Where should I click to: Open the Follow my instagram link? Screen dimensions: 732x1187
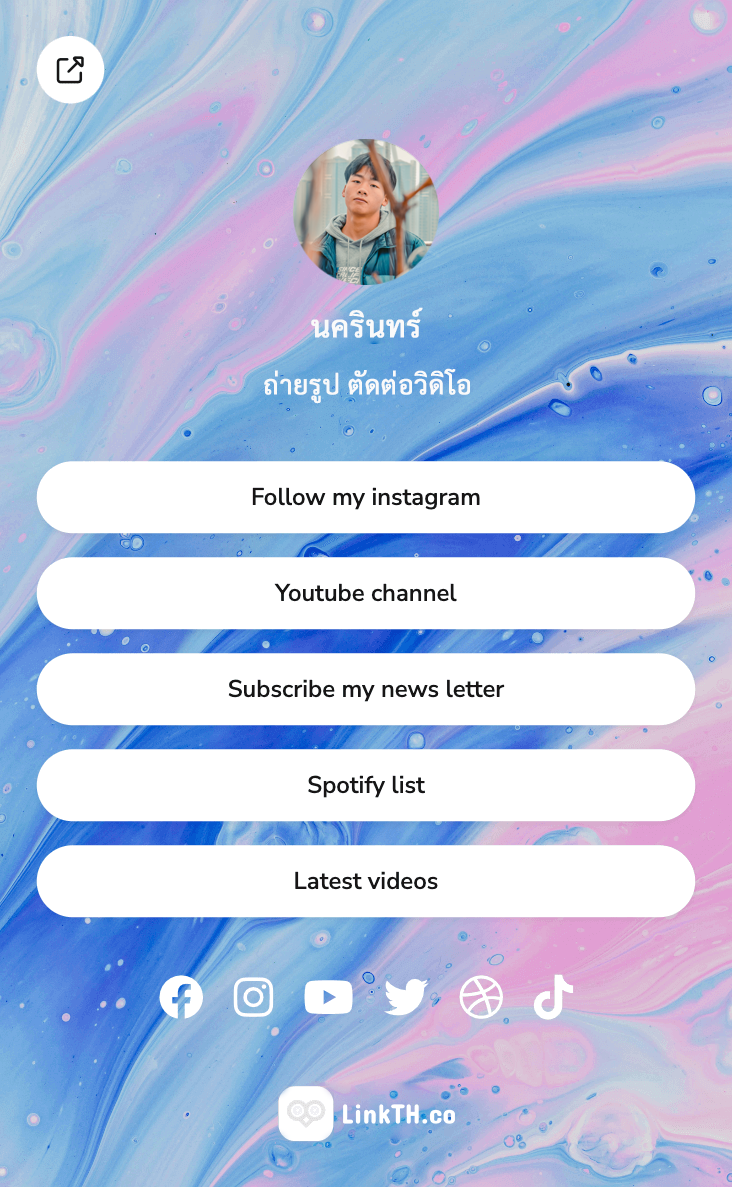[x=366, y=497]
